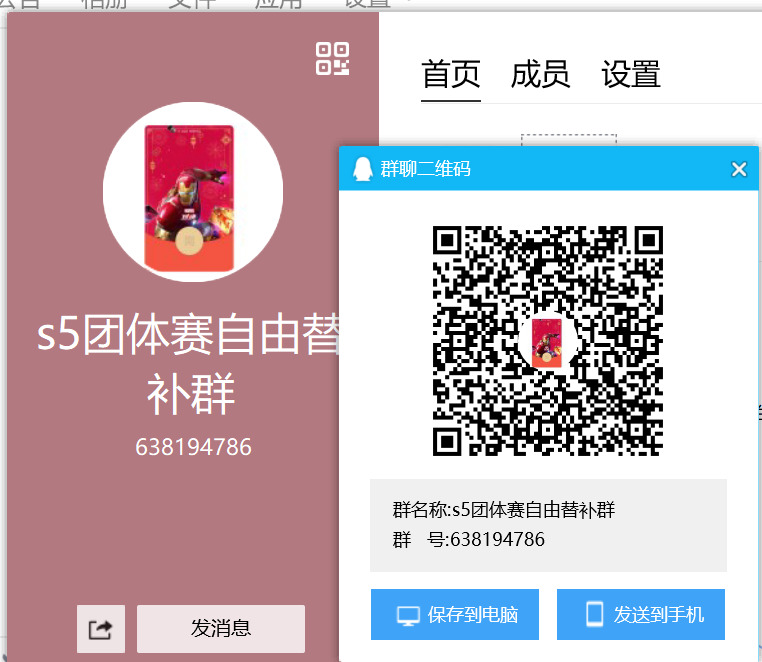Tap 保存到电脑 to save the QR code

tap(455, 614)
